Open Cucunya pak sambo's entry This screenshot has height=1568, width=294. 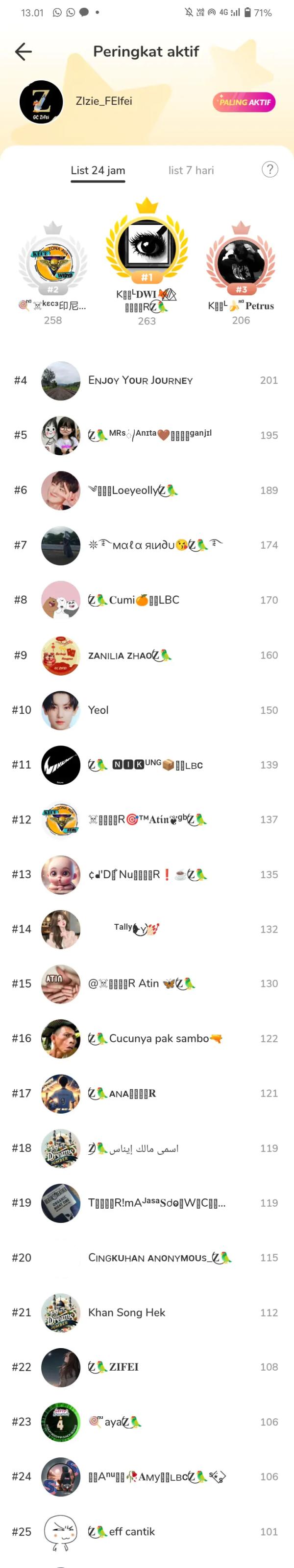tap(155, 1038)
